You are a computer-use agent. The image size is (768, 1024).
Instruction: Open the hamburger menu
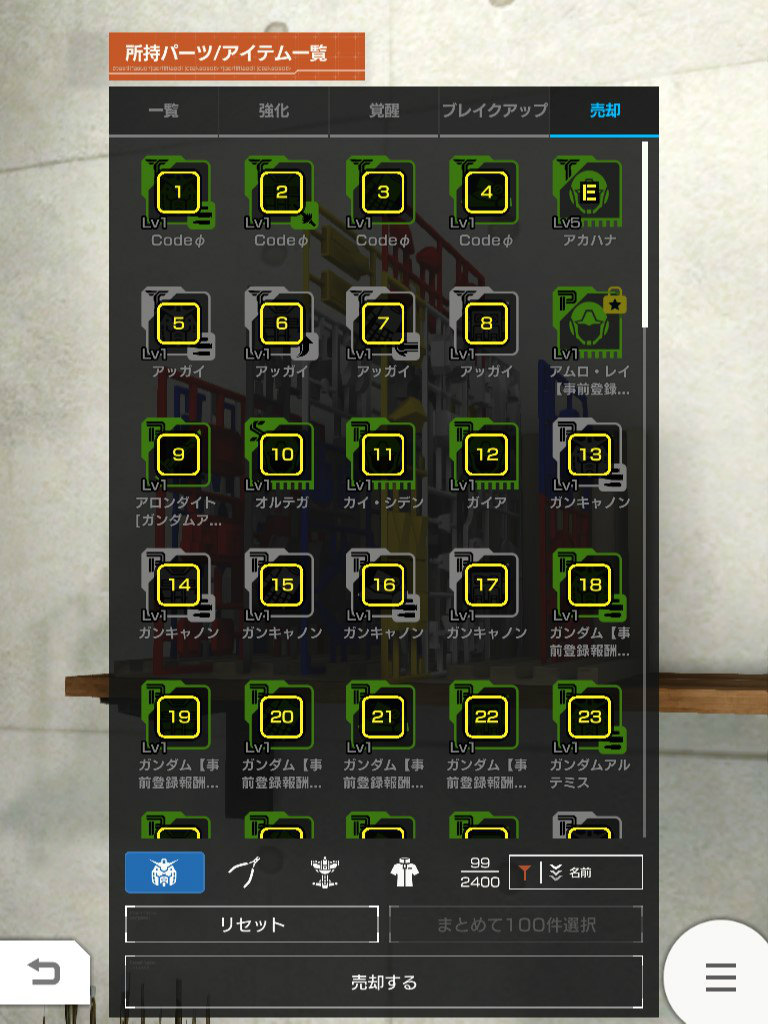[x=720, y=977]
